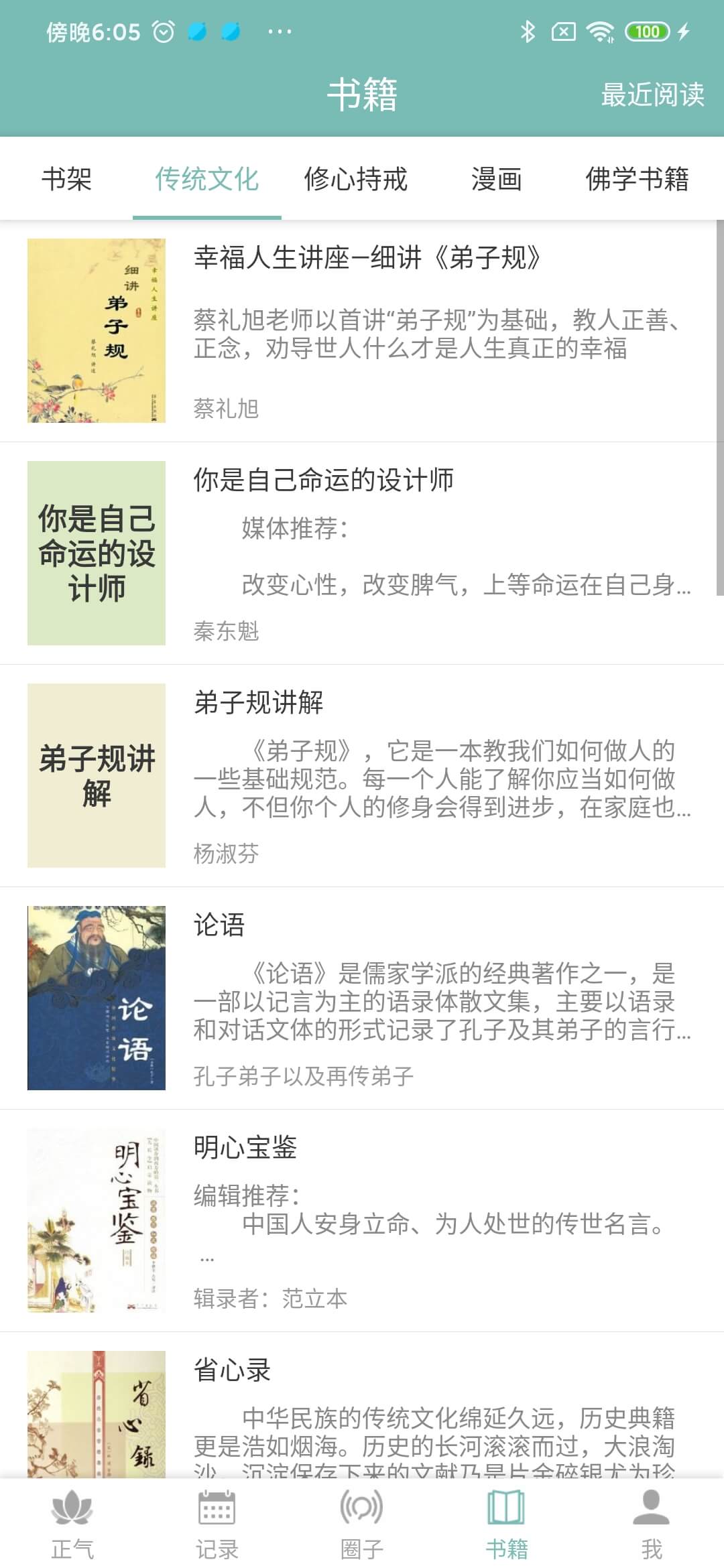Viewport: 724px width, 1568px height.
Task: Switch to the 佛学书籍 tab
Action: click(637, 179)
